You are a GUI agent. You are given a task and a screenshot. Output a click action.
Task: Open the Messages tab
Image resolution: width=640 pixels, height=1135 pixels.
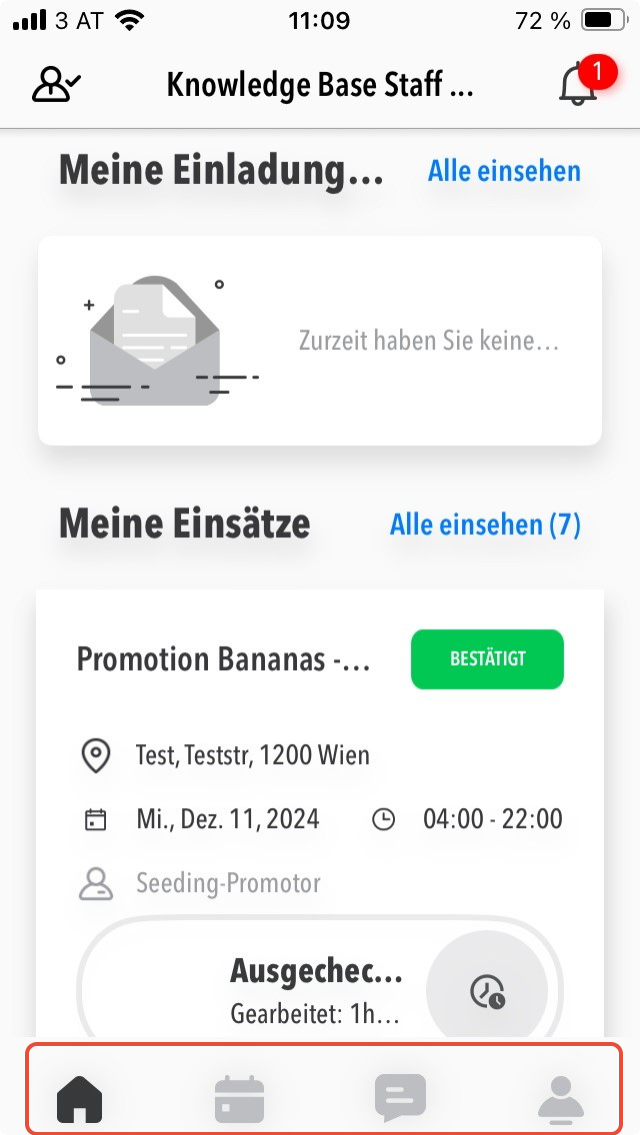click(400, 1099)
